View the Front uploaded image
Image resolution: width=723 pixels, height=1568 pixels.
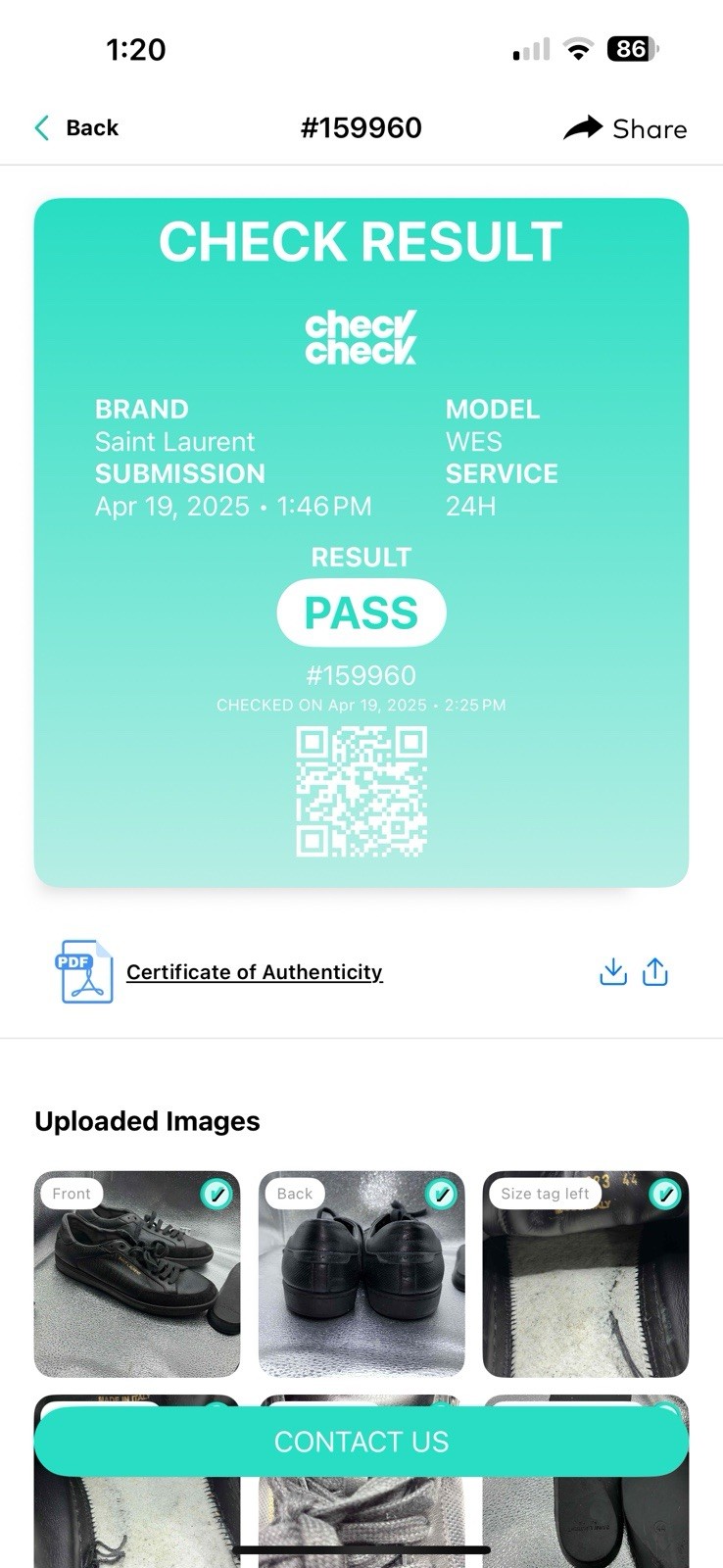click(x=137, y=1274)
